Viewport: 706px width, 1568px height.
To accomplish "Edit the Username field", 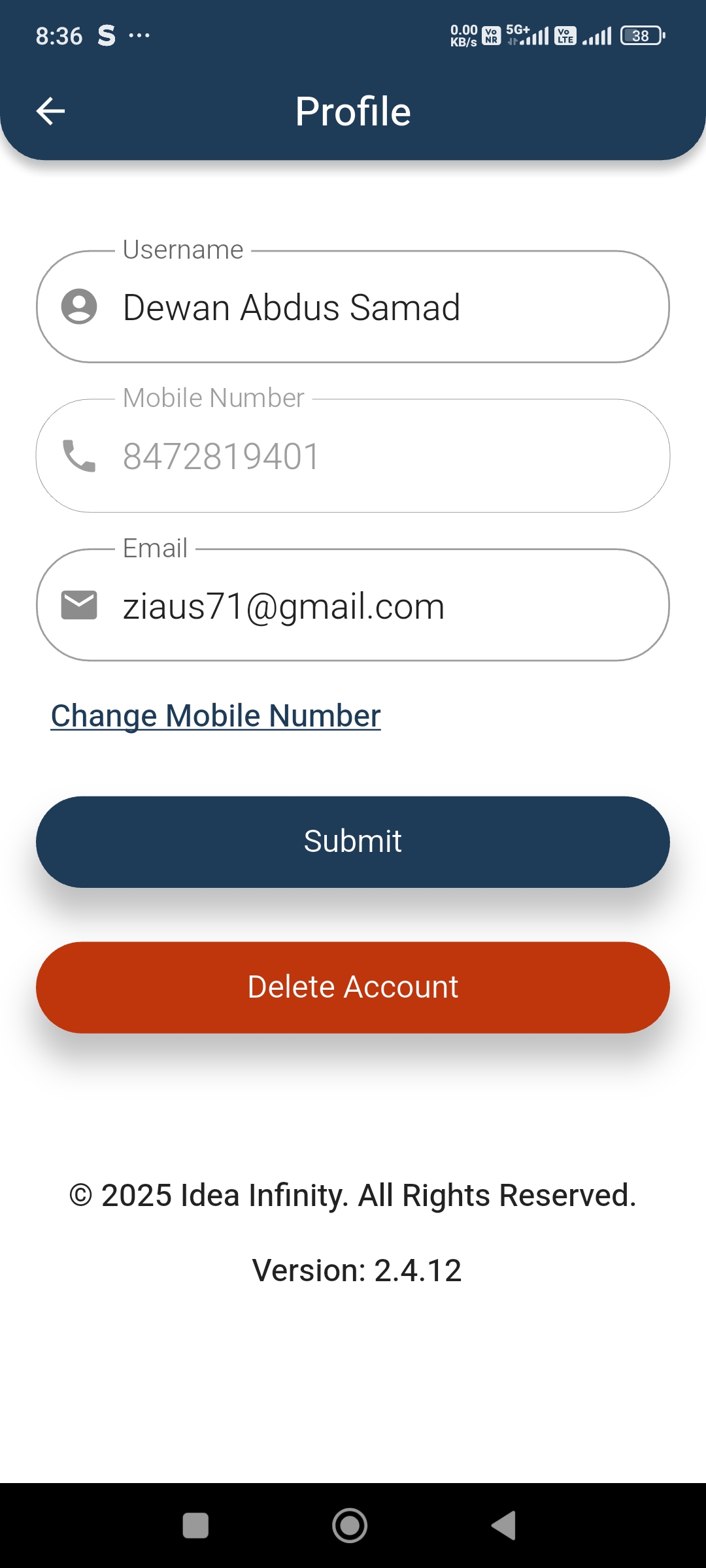I will 353,306.
